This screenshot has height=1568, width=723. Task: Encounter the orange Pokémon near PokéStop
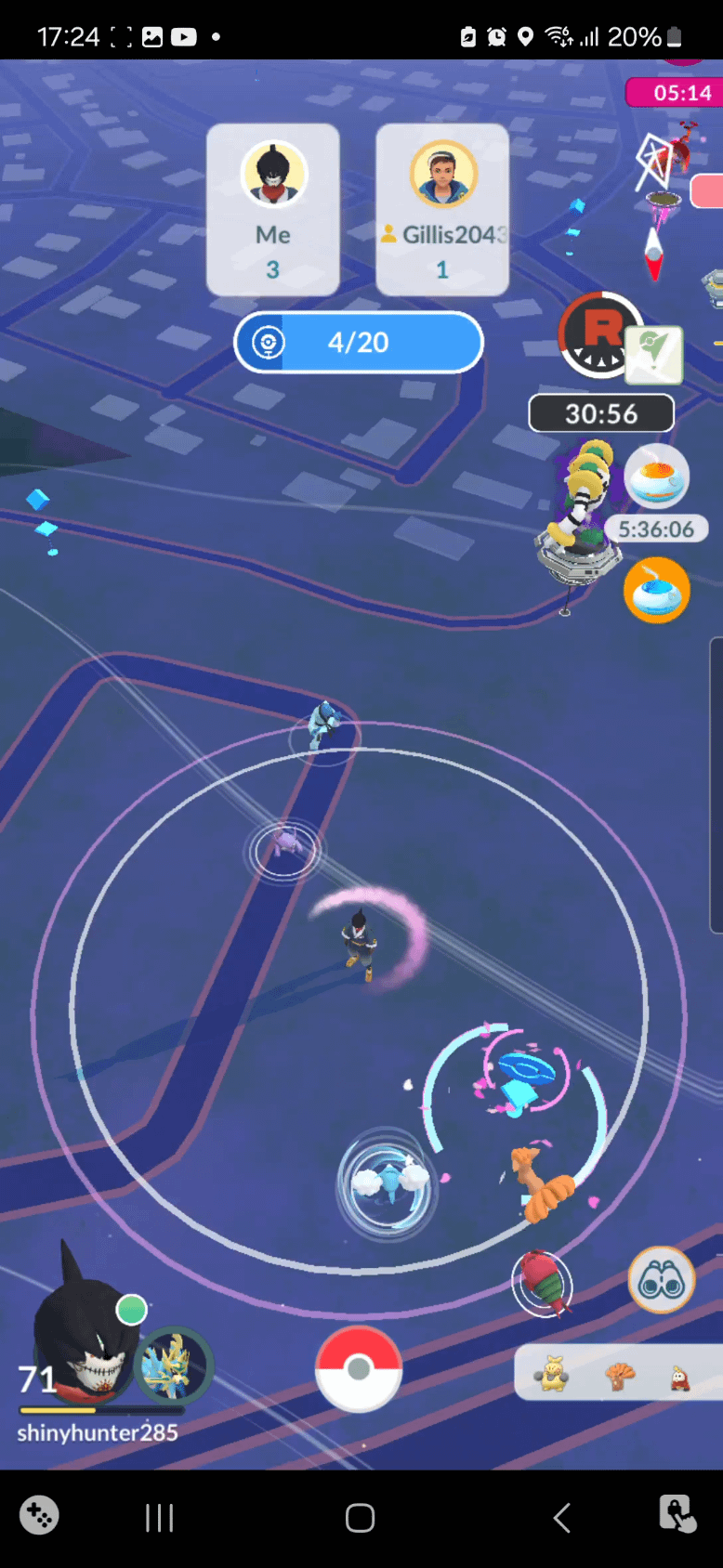click(x=542, y=1184)
